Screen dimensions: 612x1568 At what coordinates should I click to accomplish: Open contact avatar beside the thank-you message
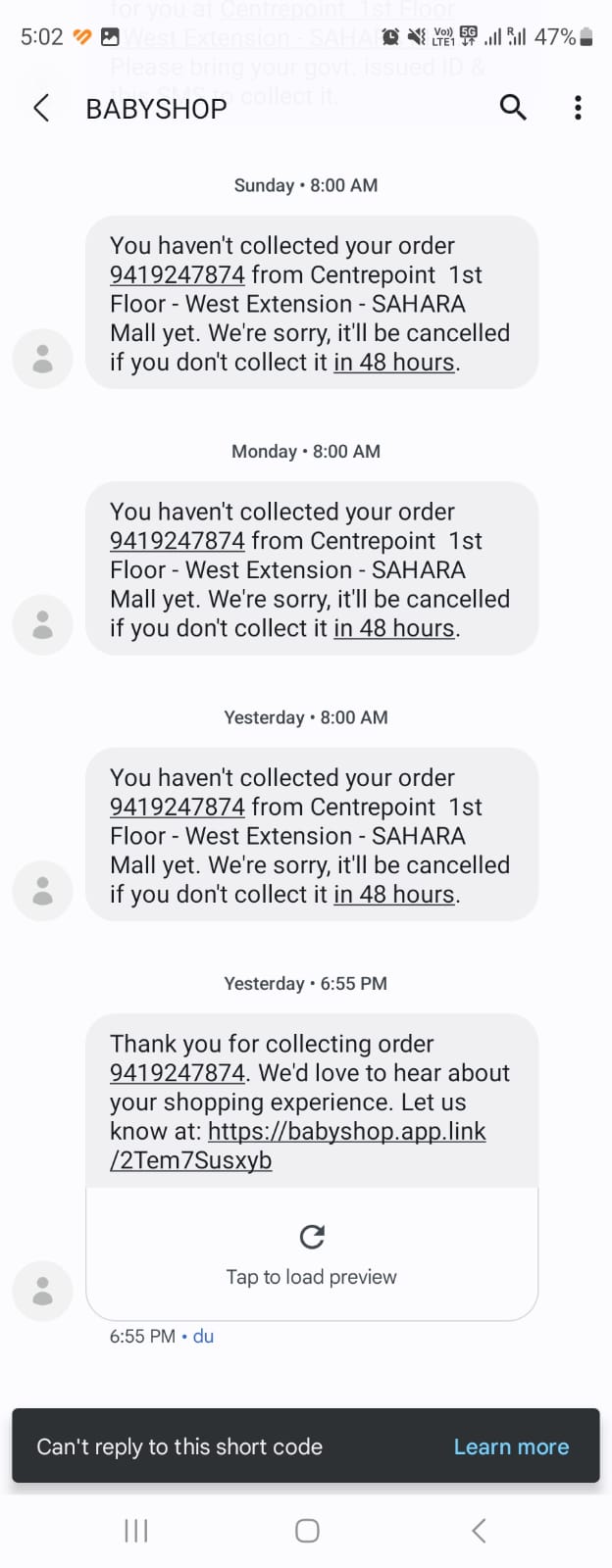coord(42,1291)
